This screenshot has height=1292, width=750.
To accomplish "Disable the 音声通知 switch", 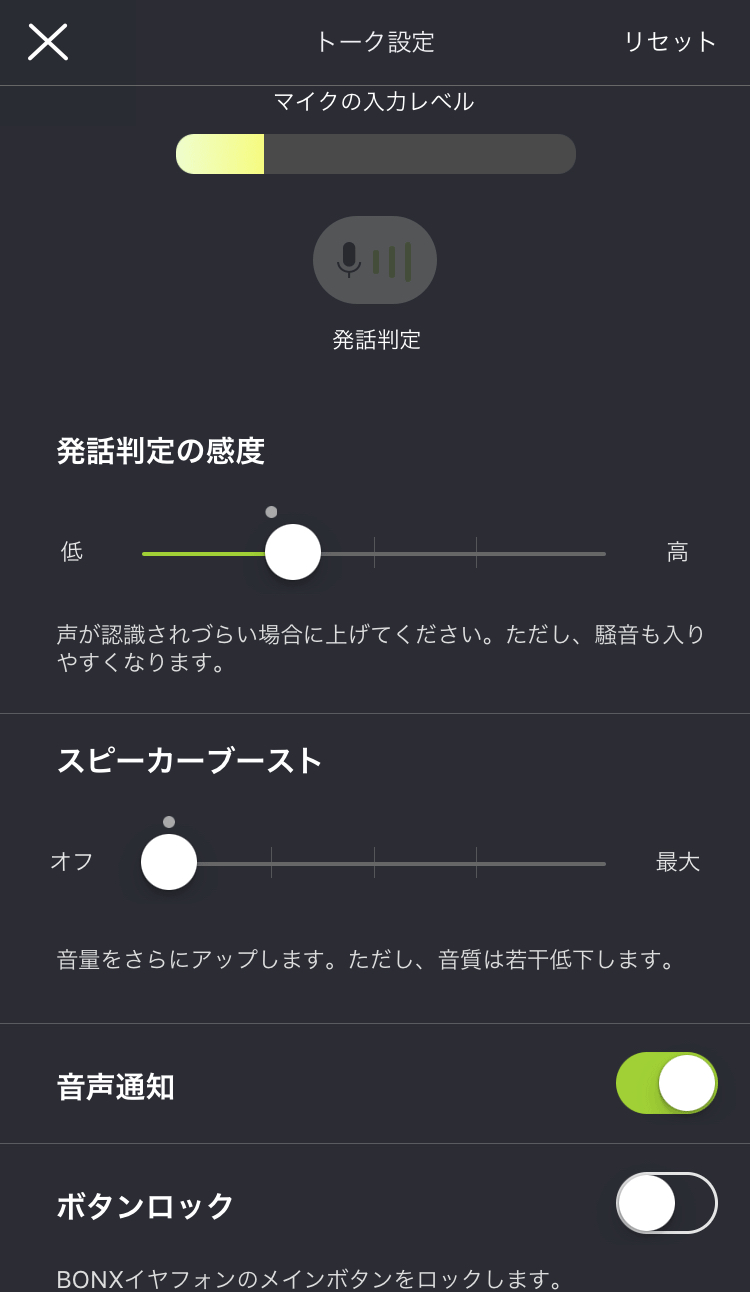I will coord(667,1083).
